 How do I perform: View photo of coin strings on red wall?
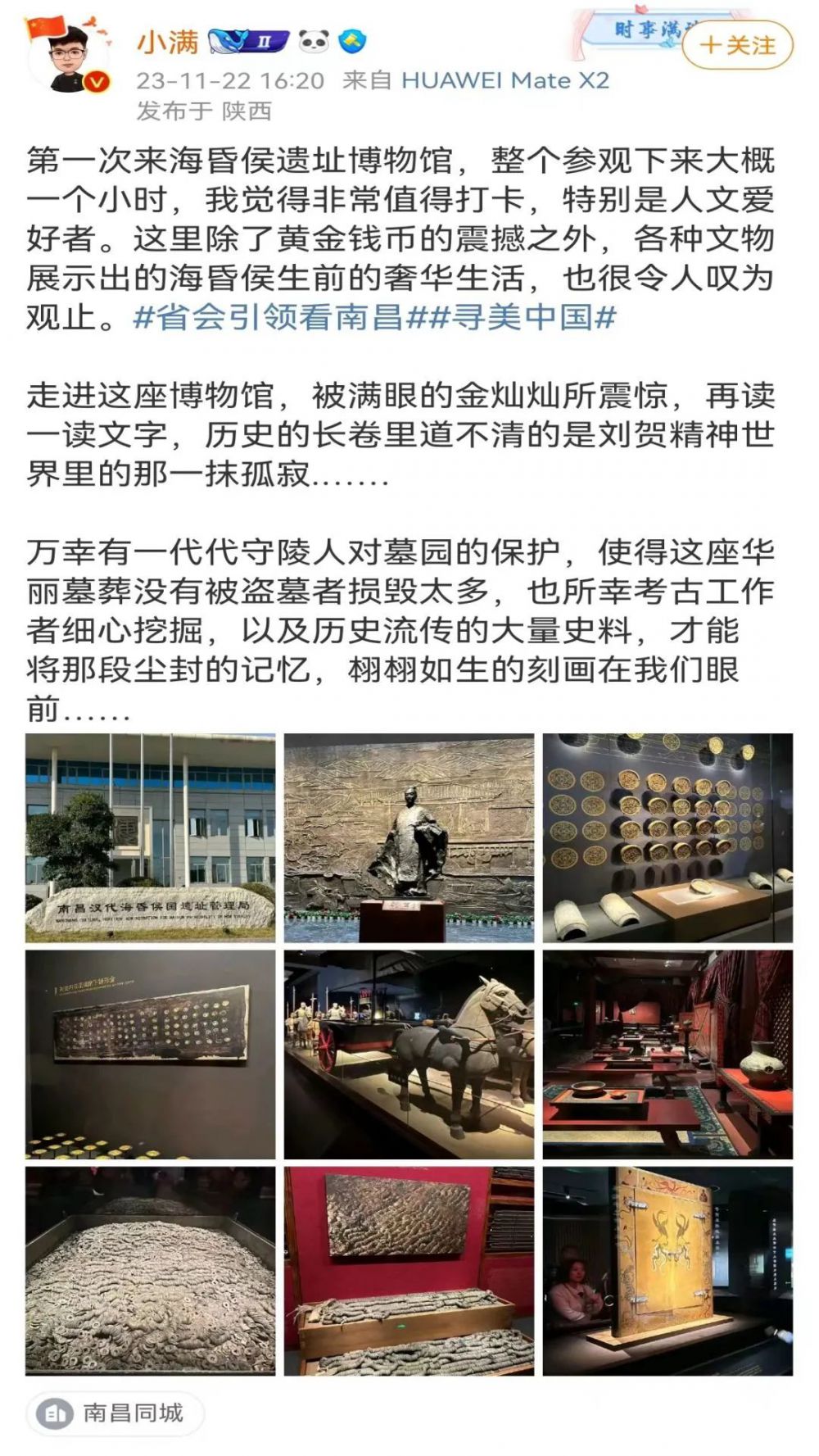(409, 1270)
